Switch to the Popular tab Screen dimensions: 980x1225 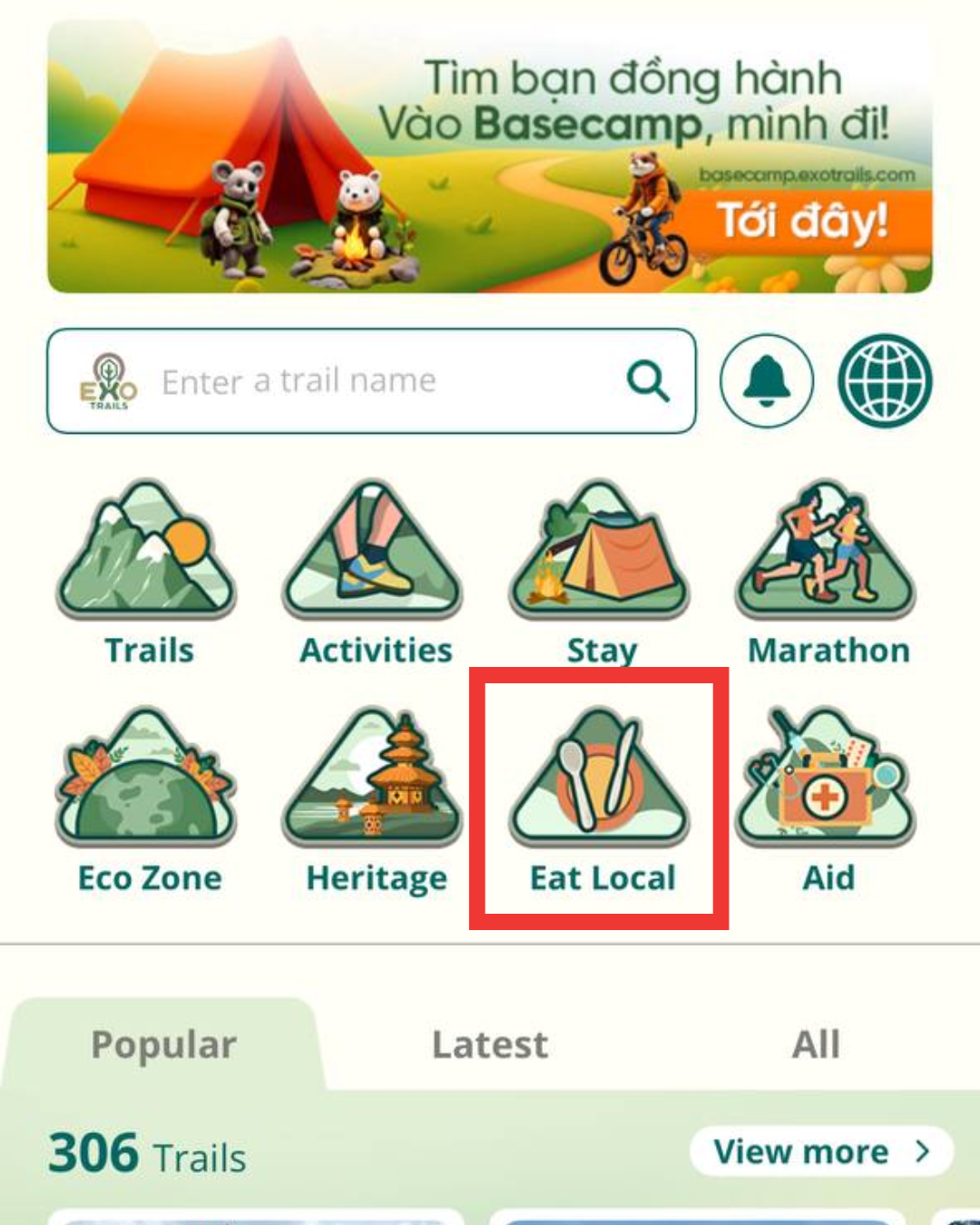(163, 1045)
